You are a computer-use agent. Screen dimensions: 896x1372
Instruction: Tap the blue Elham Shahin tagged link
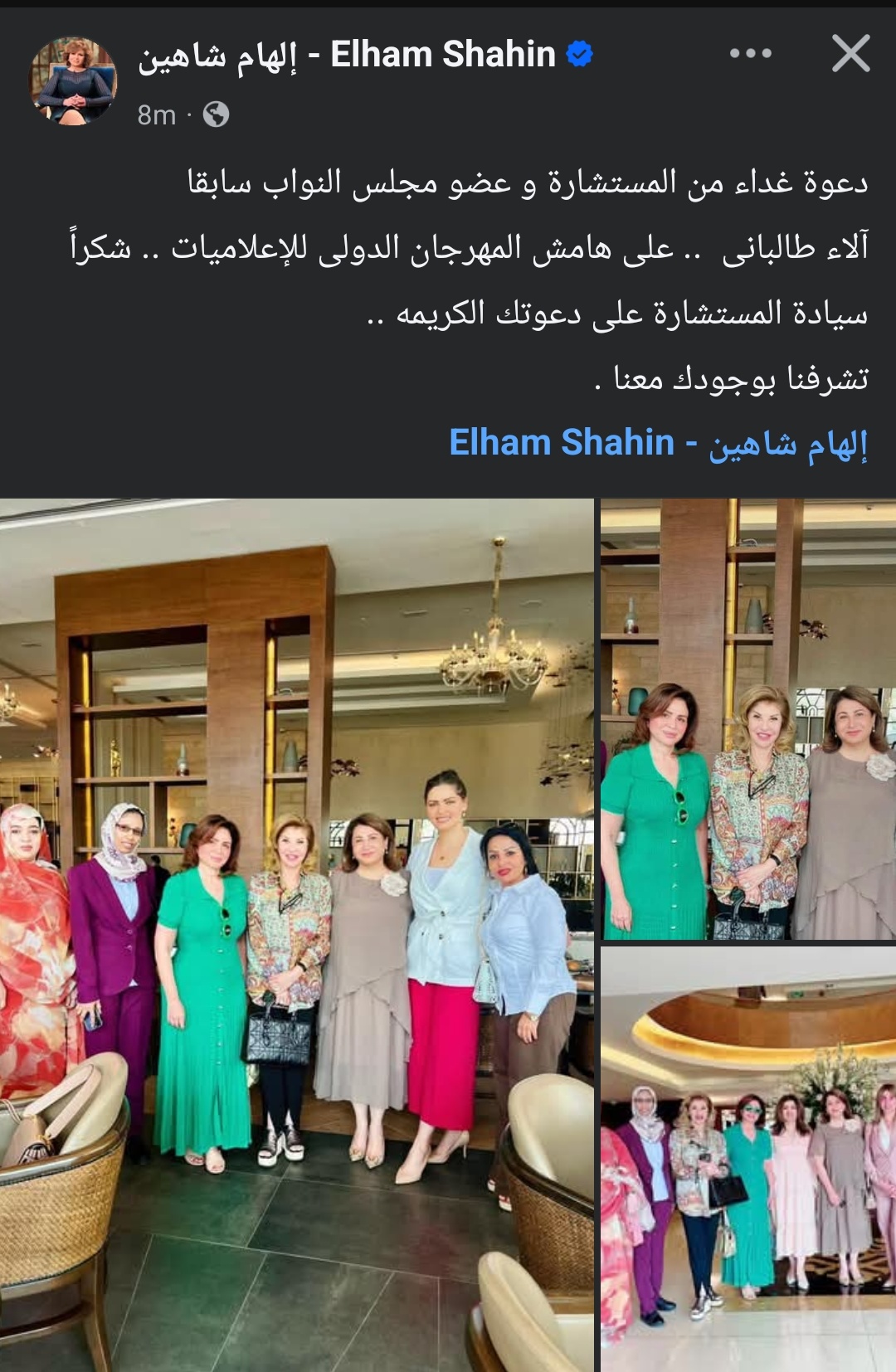(x=658, y=444)
